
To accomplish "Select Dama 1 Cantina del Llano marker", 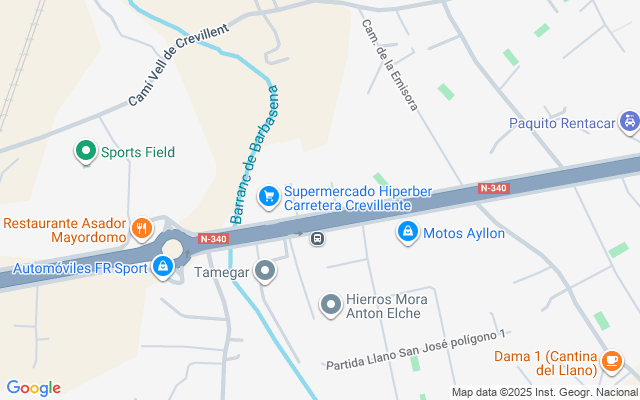I will tap(611, 361).
